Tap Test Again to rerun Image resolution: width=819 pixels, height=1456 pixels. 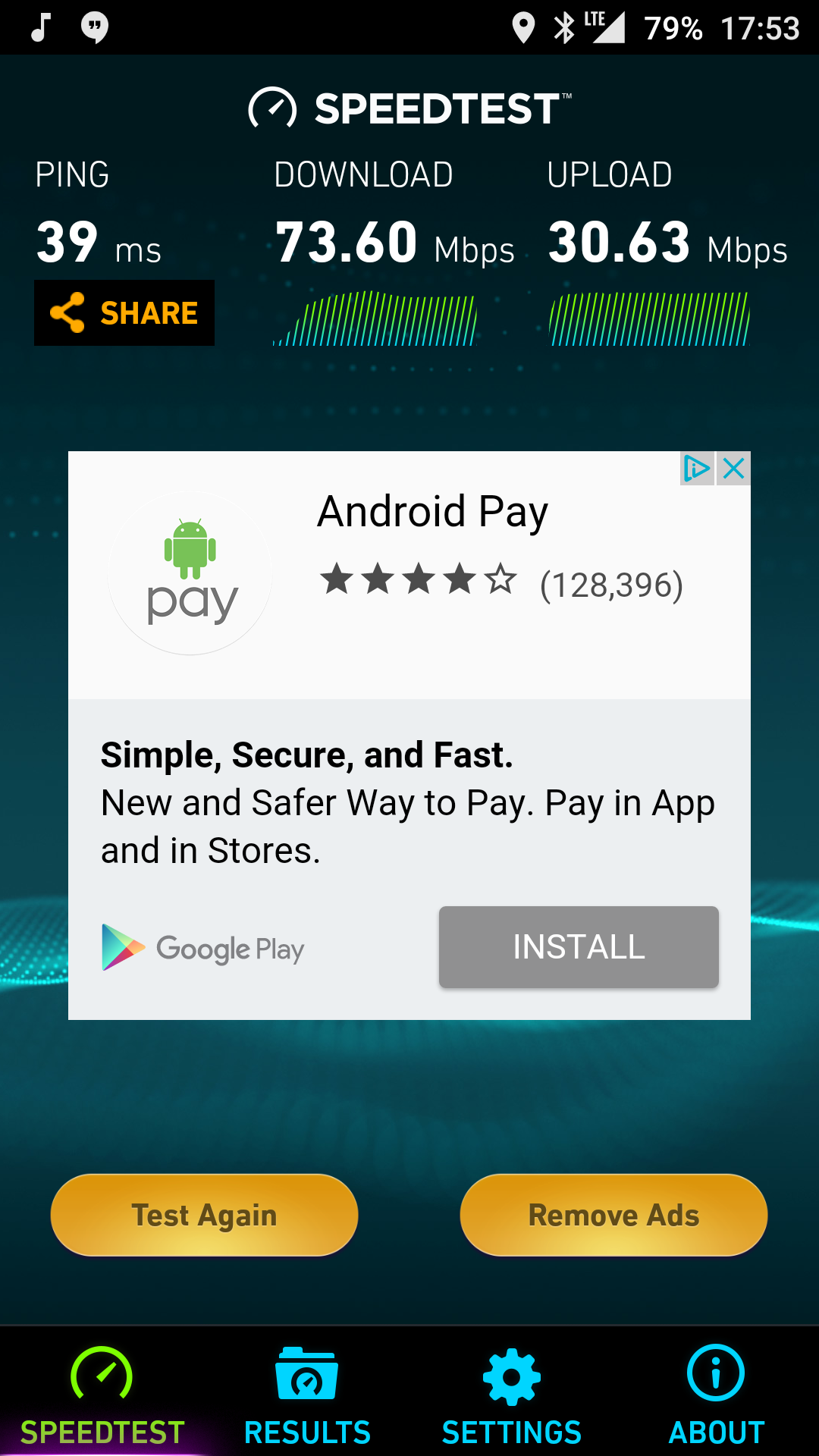coord(204,1215)
